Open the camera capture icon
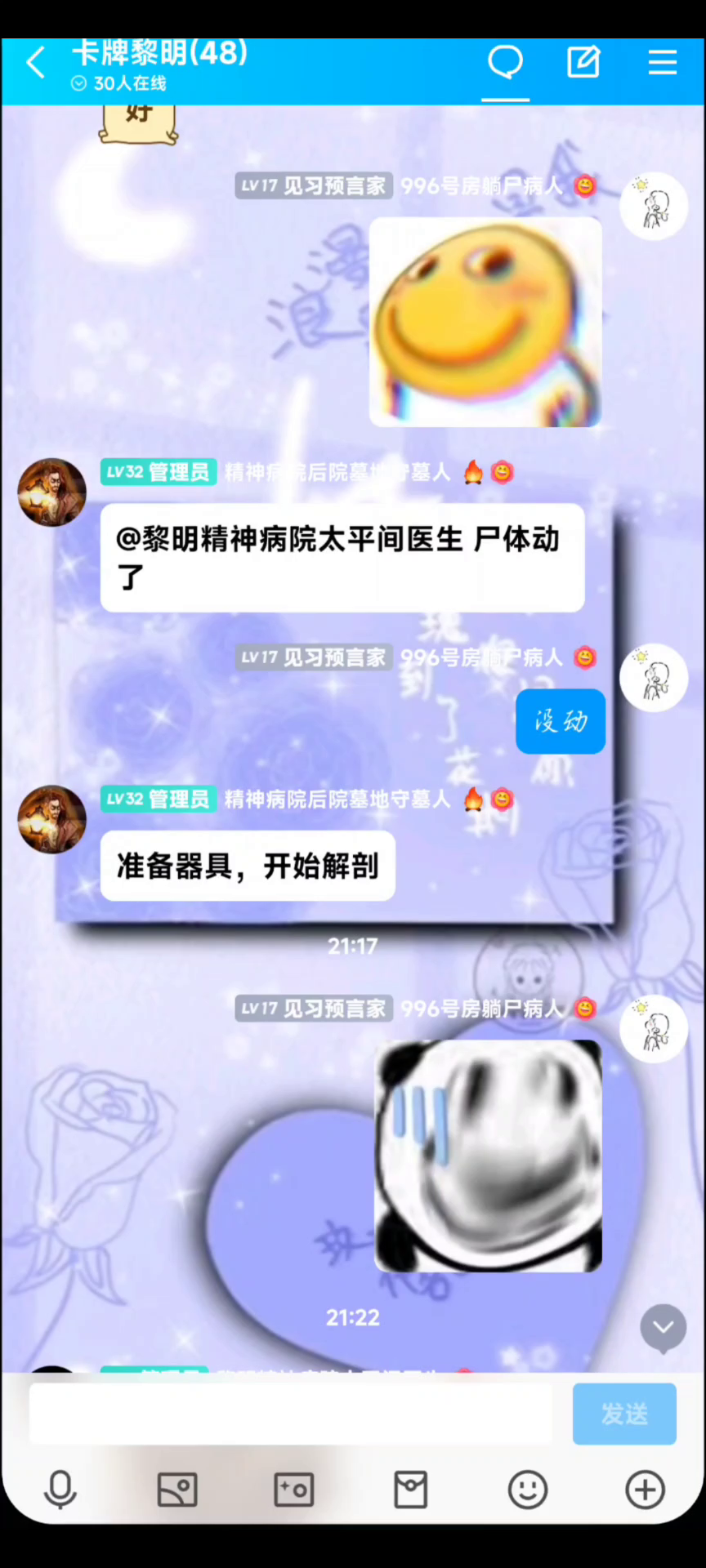Screen dimensions: 706x1568 coord(294,1490)
